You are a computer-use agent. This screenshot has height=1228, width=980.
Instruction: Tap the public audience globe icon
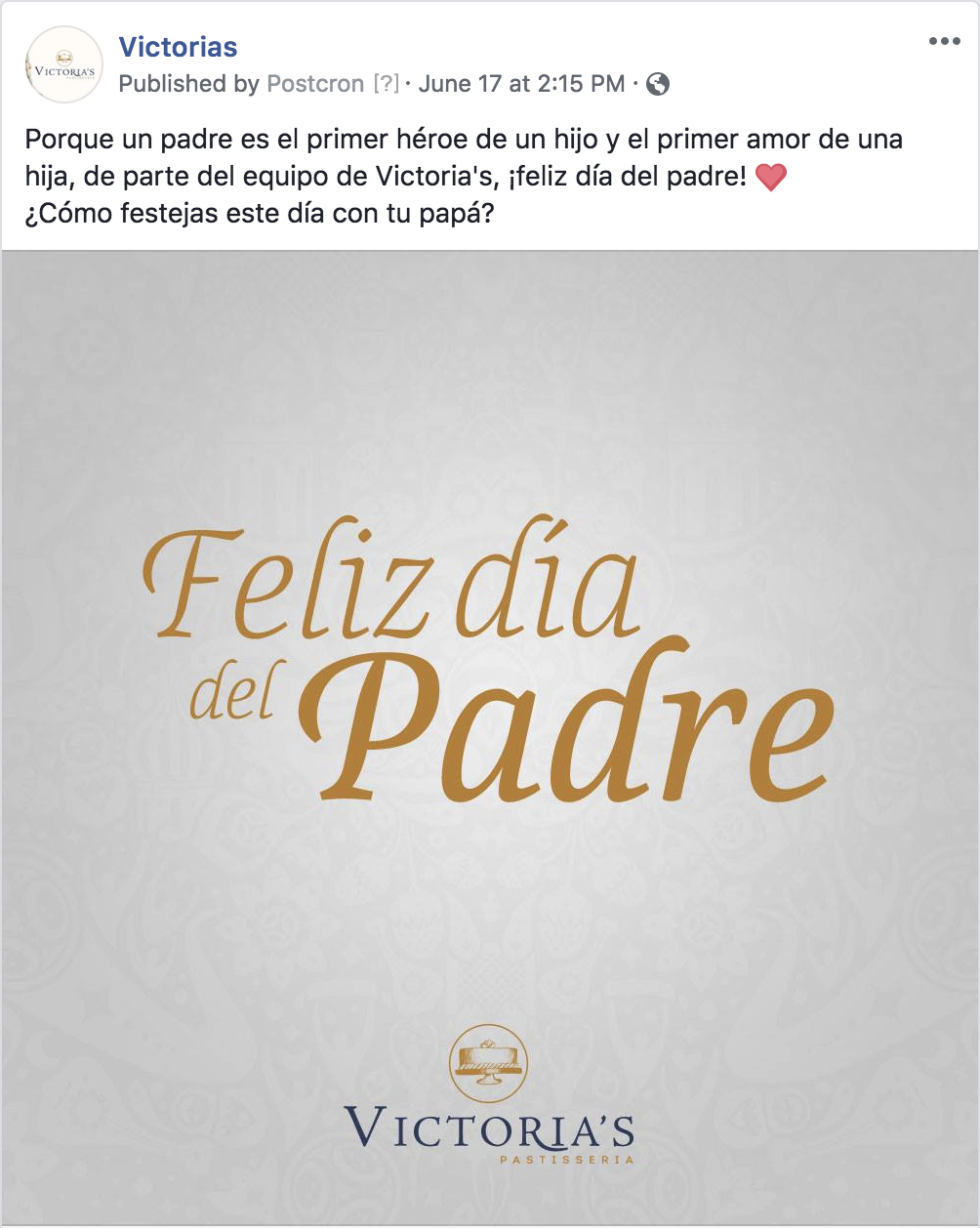click(x=658, y=84)
